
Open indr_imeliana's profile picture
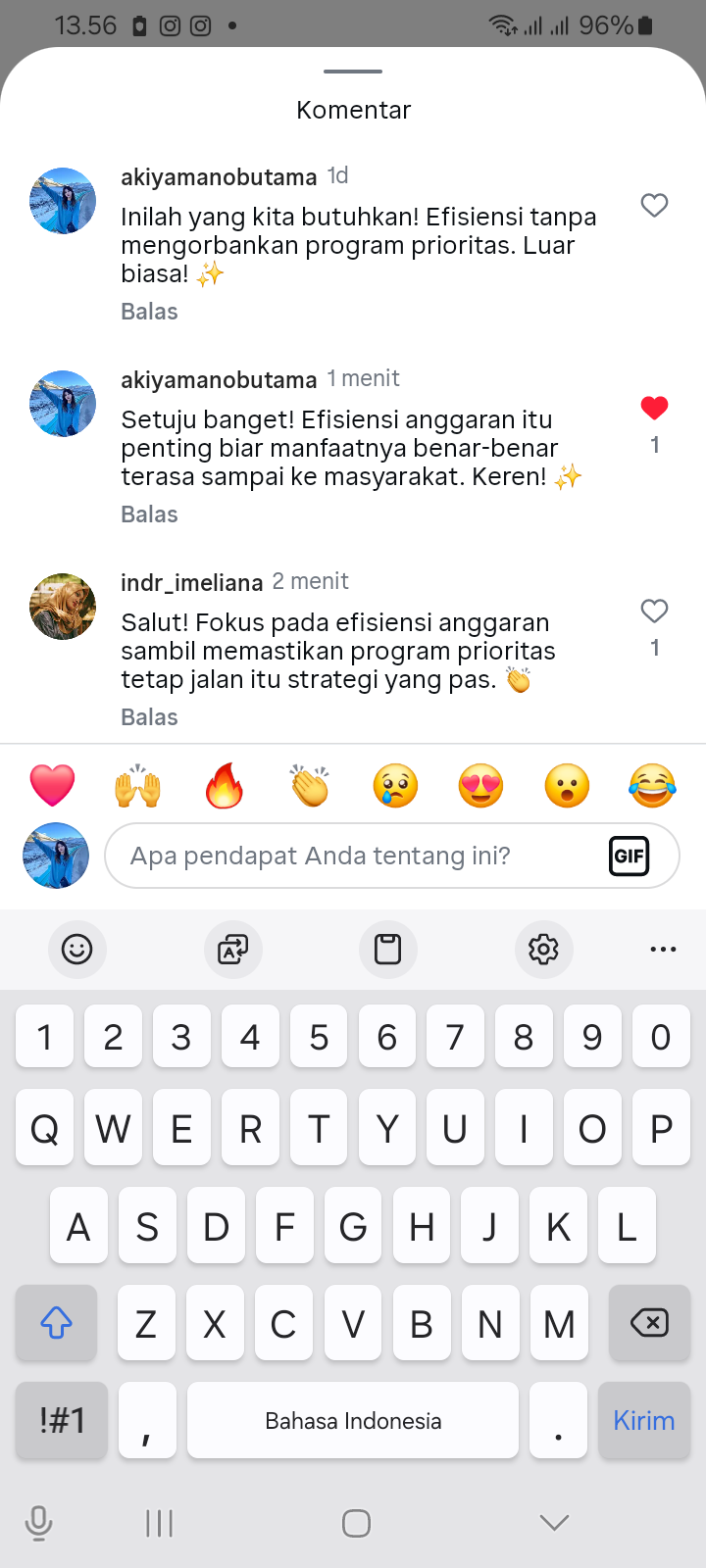coord(63,607)
